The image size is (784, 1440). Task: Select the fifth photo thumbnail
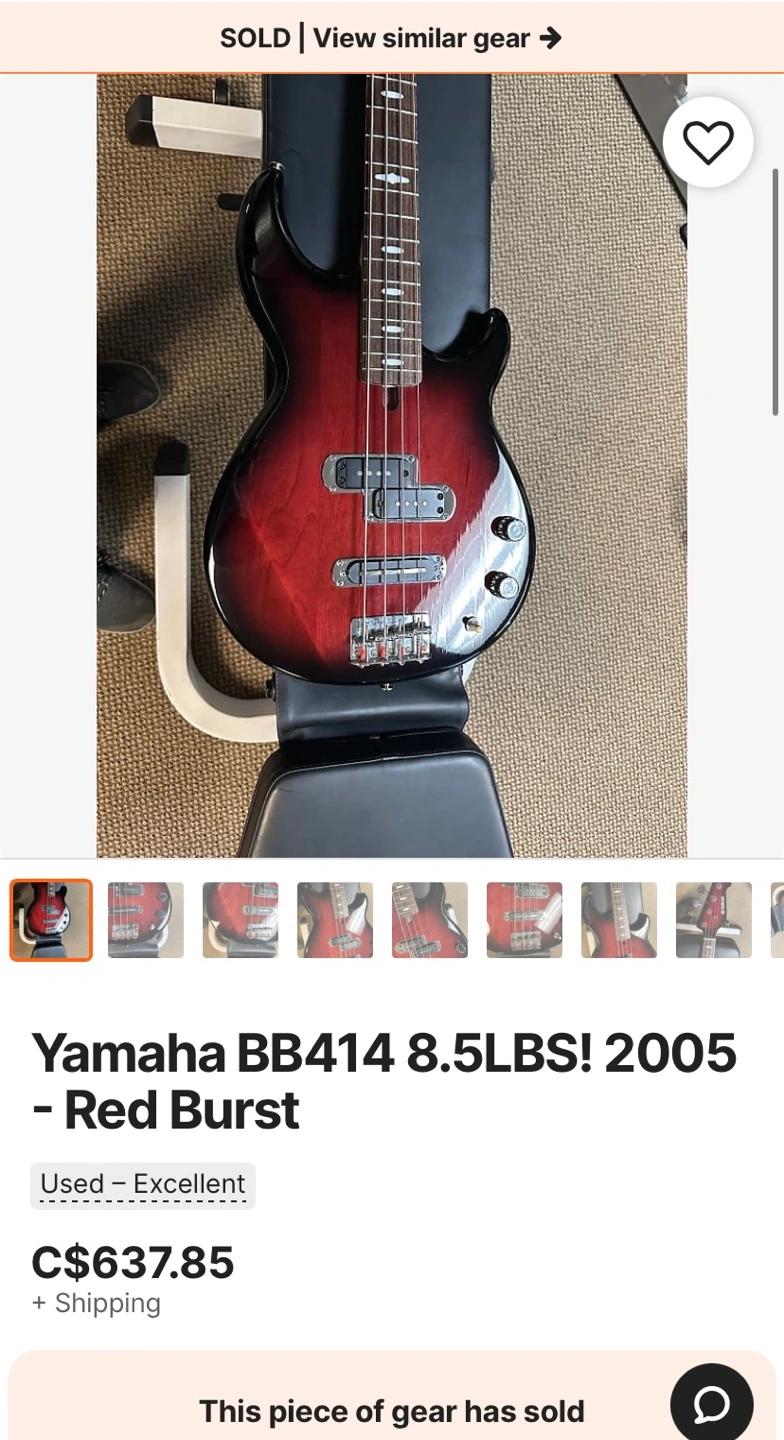point(430,920)
